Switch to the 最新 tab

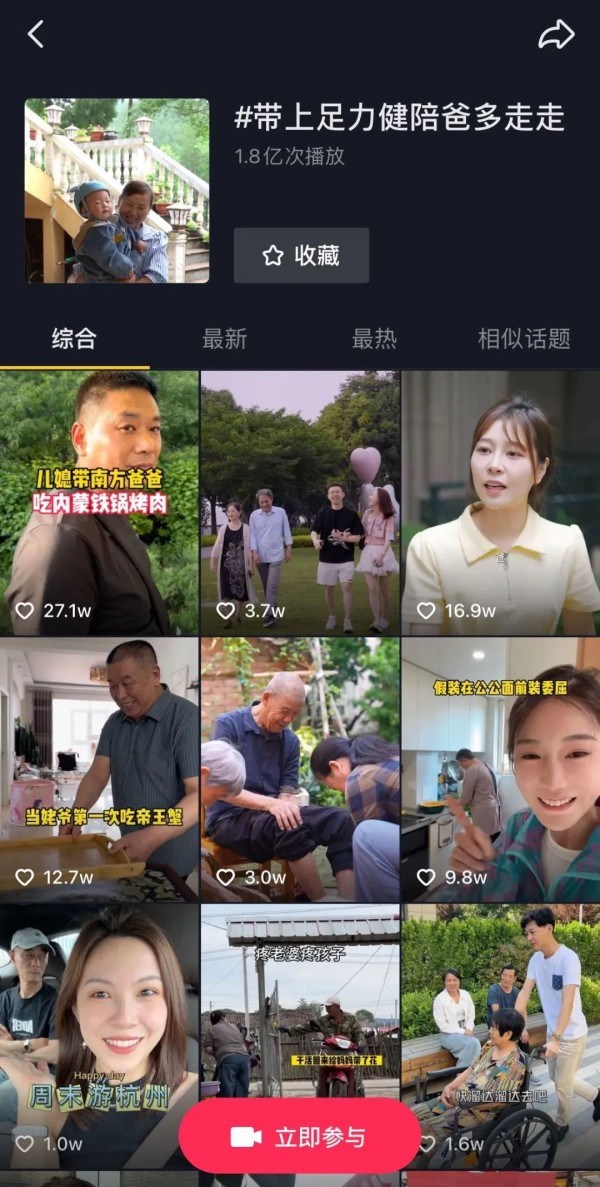pyautogui.click(x=224, y=339)
